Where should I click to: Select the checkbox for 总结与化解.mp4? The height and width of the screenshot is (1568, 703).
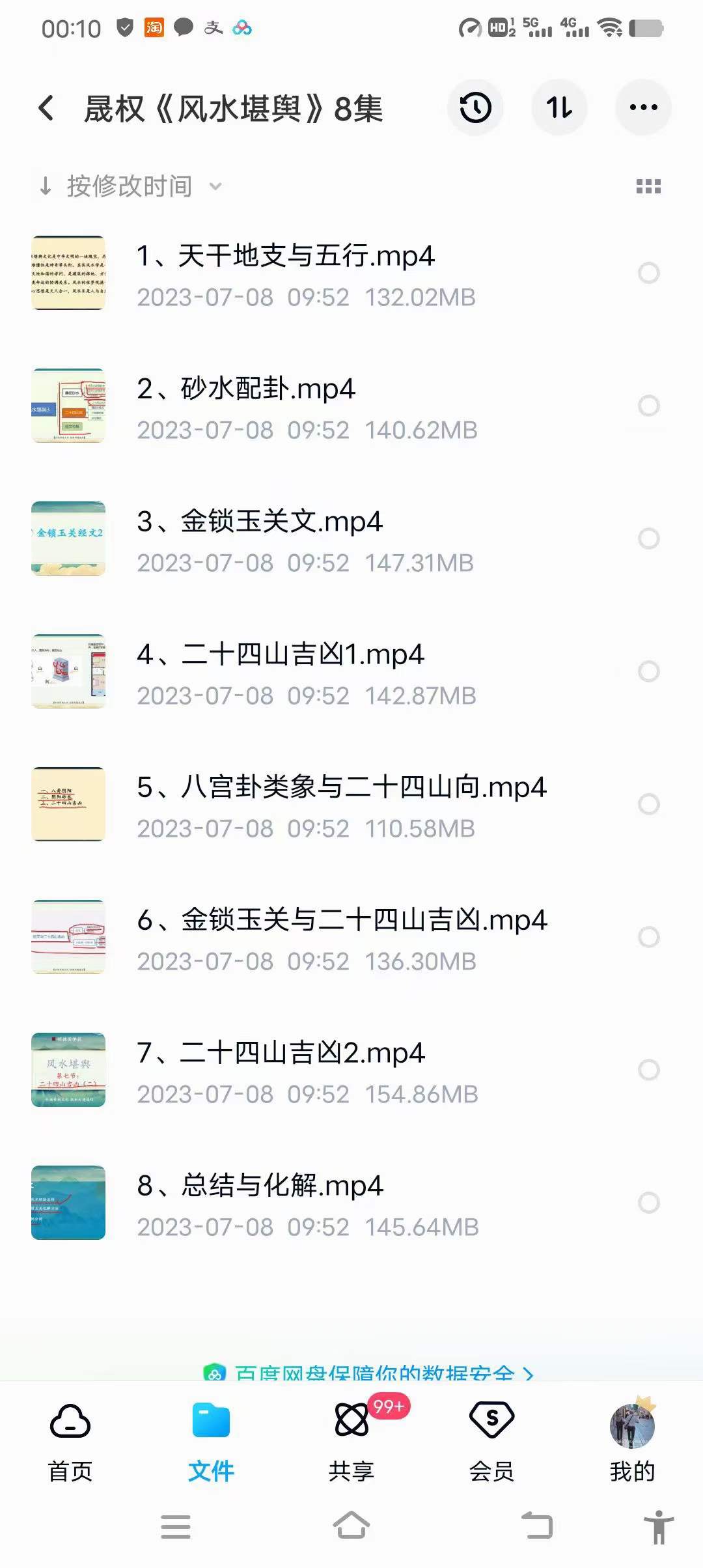click(648, 1202)
